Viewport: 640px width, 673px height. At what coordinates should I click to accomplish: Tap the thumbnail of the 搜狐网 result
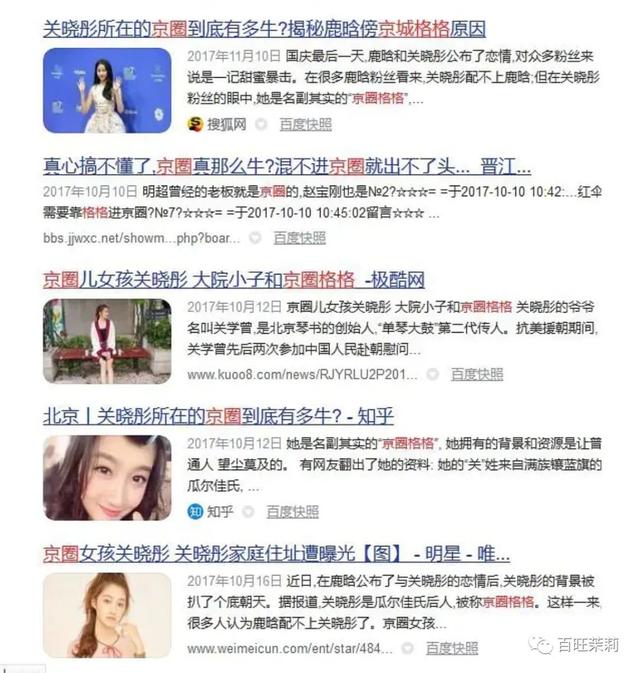pos(106,90)
